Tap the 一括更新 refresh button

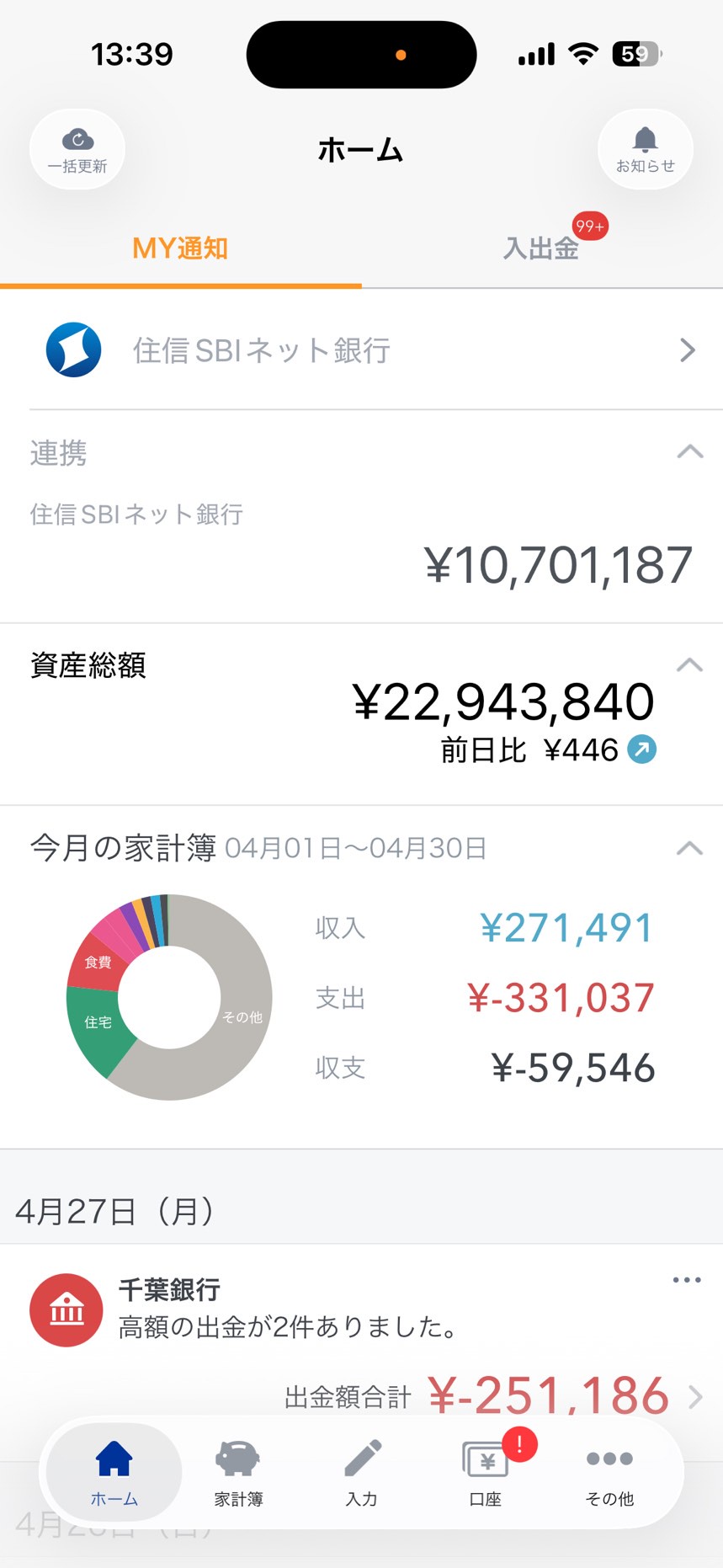tap(77, 150)
